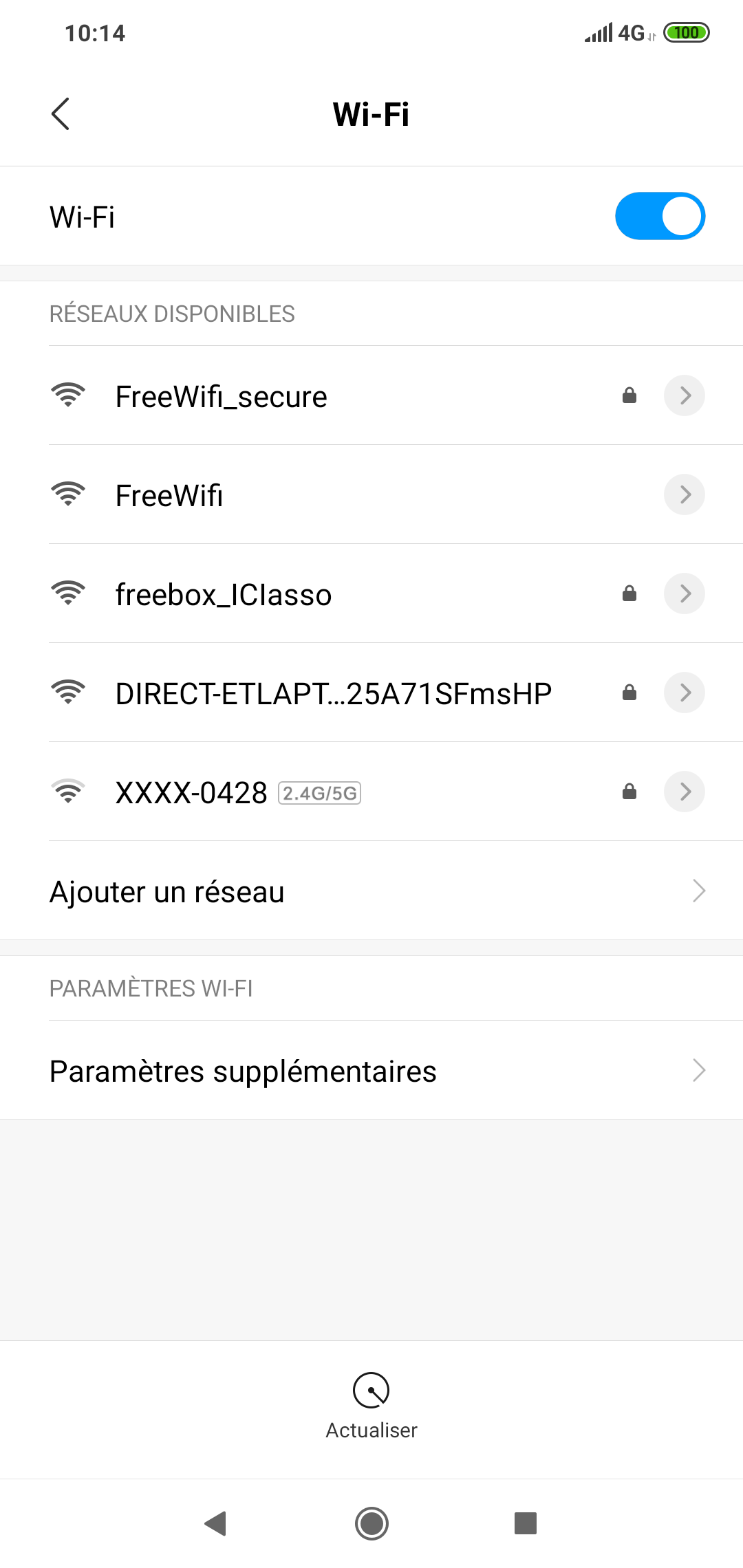The height and width of the screenshot is (1568, 743).
Task: Open recent apps with the square button
Action: pyautogui.click(x=526, y=1523)
